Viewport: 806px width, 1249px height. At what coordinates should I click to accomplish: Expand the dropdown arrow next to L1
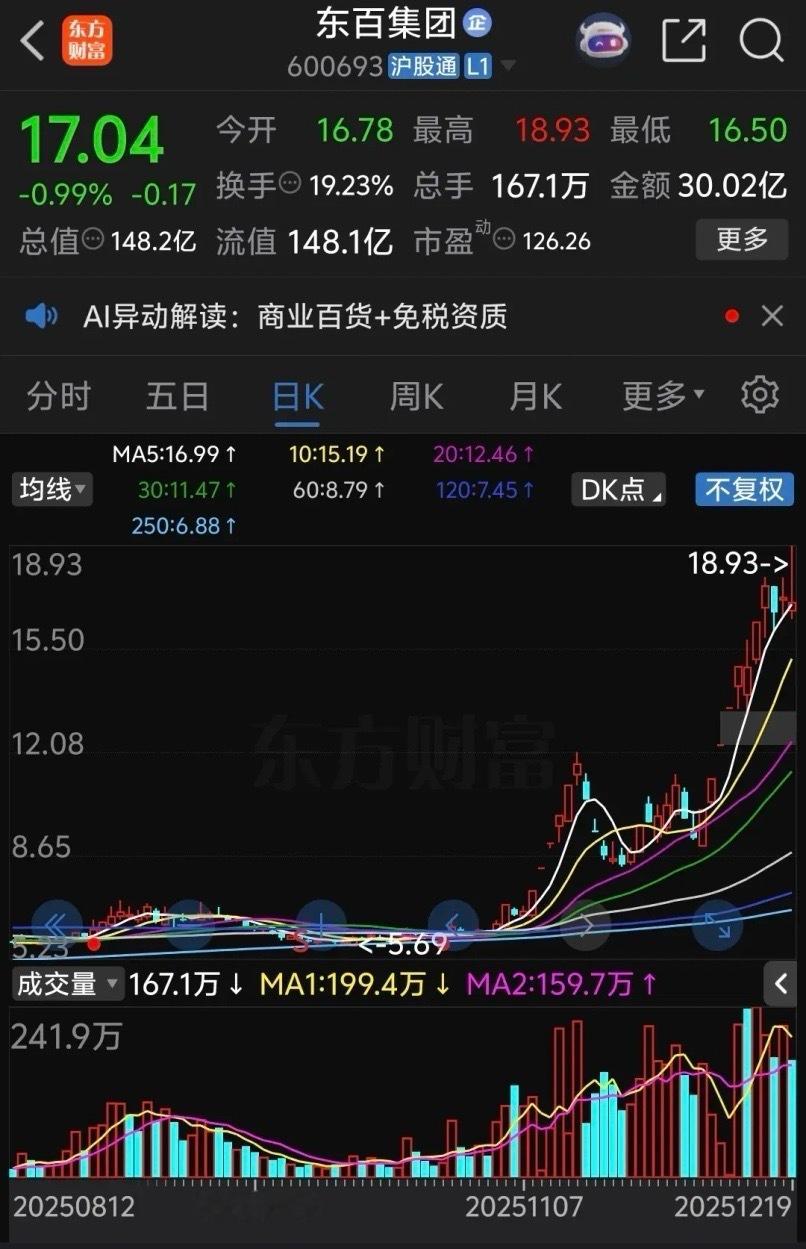point(509,67)
